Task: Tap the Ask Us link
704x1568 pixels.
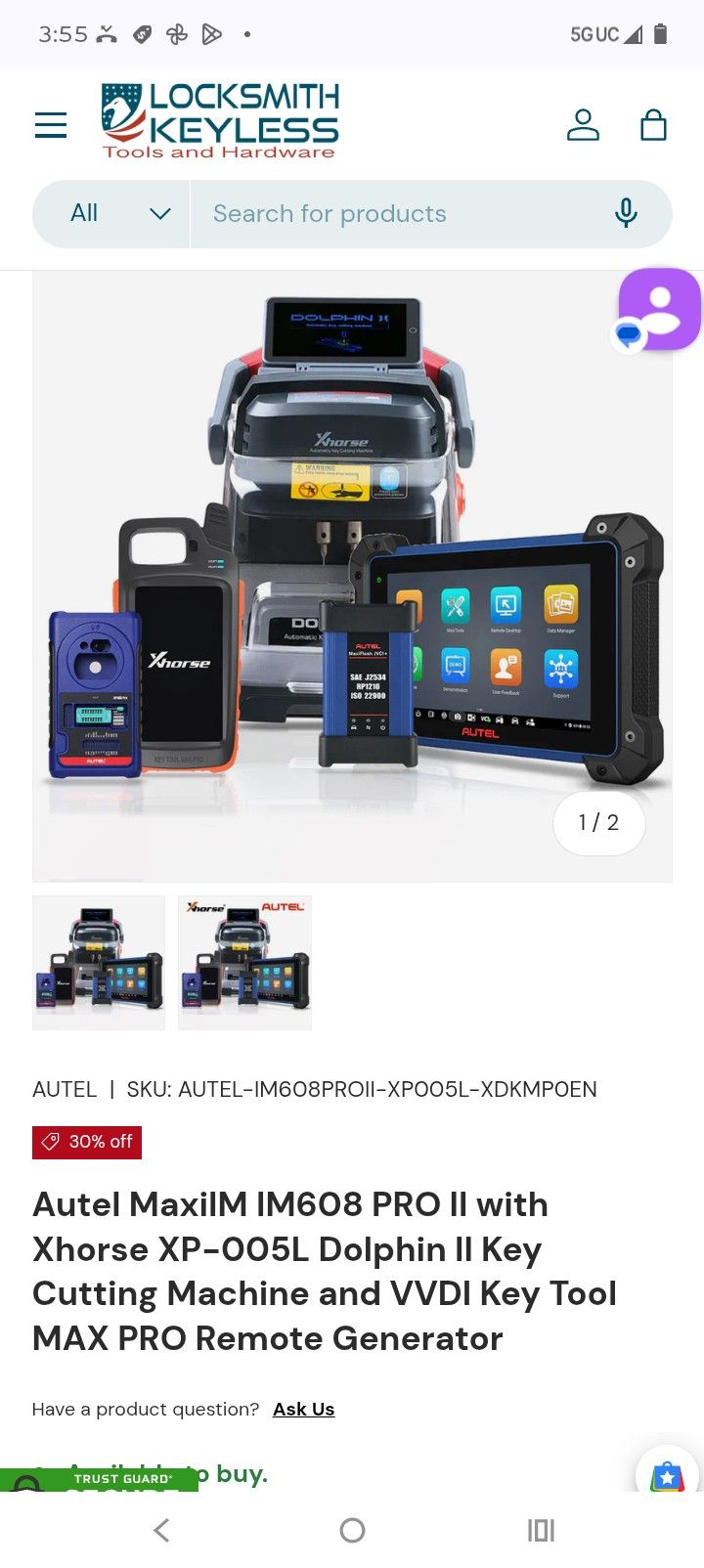Action: click(x=303, y=1409)
